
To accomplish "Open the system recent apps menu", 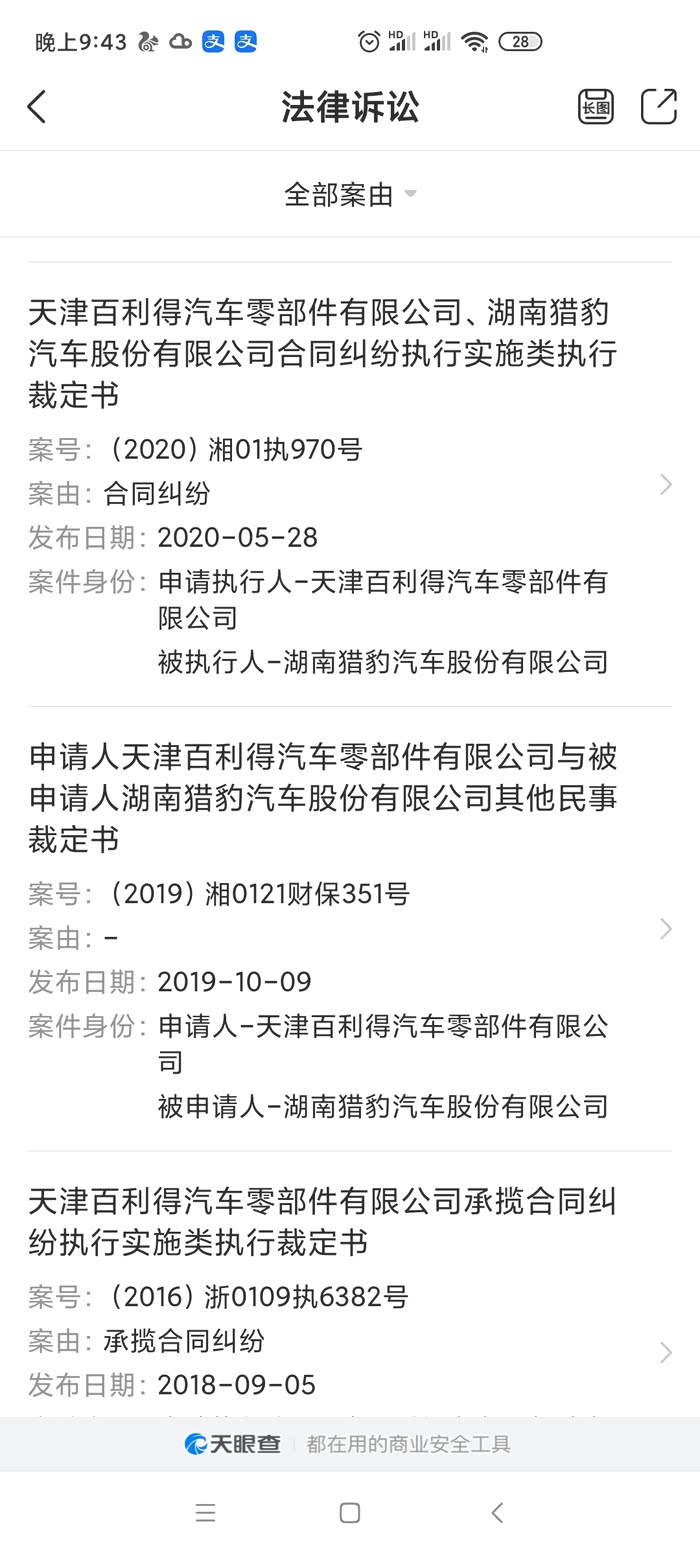I will pyautogui.click(x=205, y=1512).
